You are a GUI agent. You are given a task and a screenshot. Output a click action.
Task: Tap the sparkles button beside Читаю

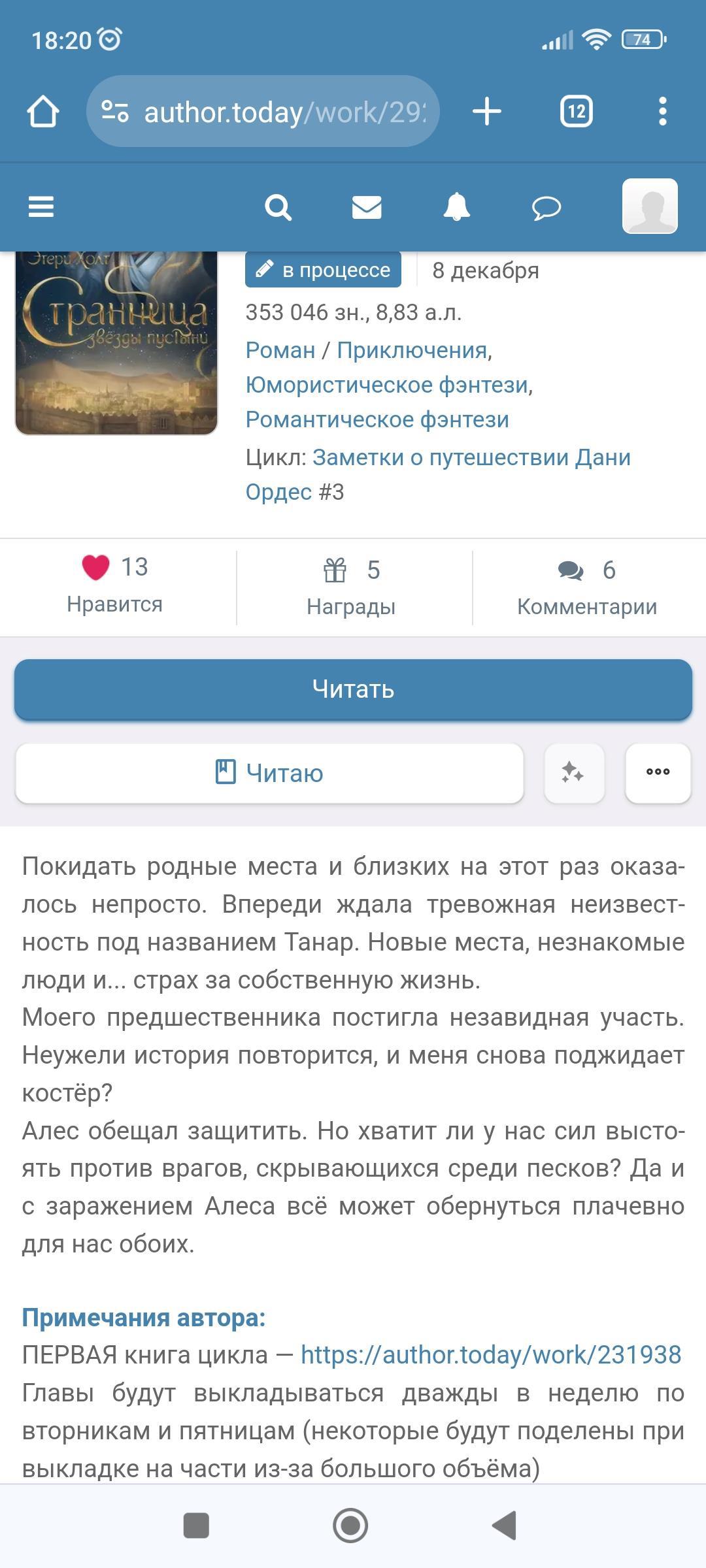573,773
